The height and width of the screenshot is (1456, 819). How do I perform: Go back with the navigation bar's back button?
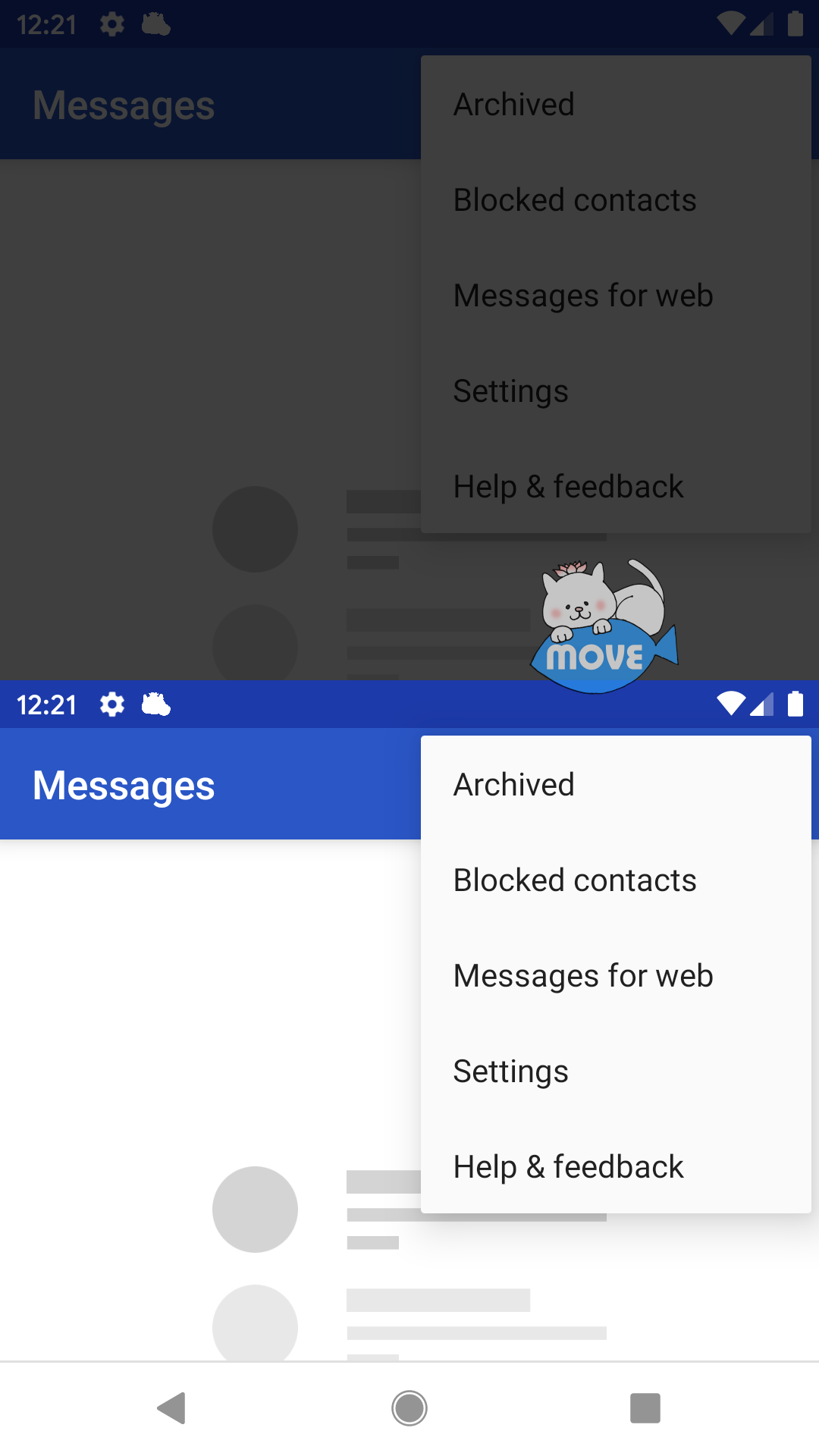(172, 1408)
